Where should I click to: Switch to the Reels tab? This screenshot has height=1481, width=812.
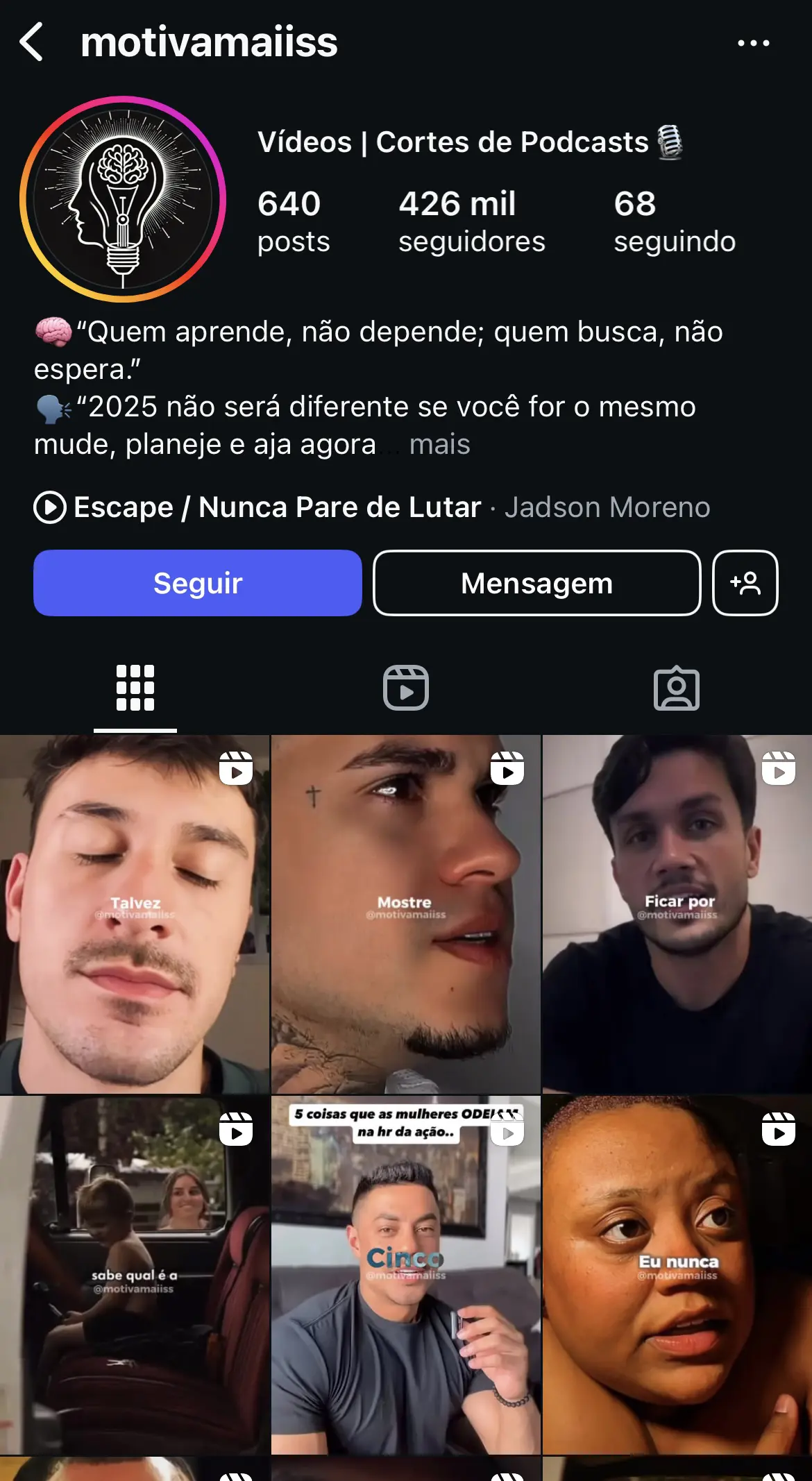point(406,688)
